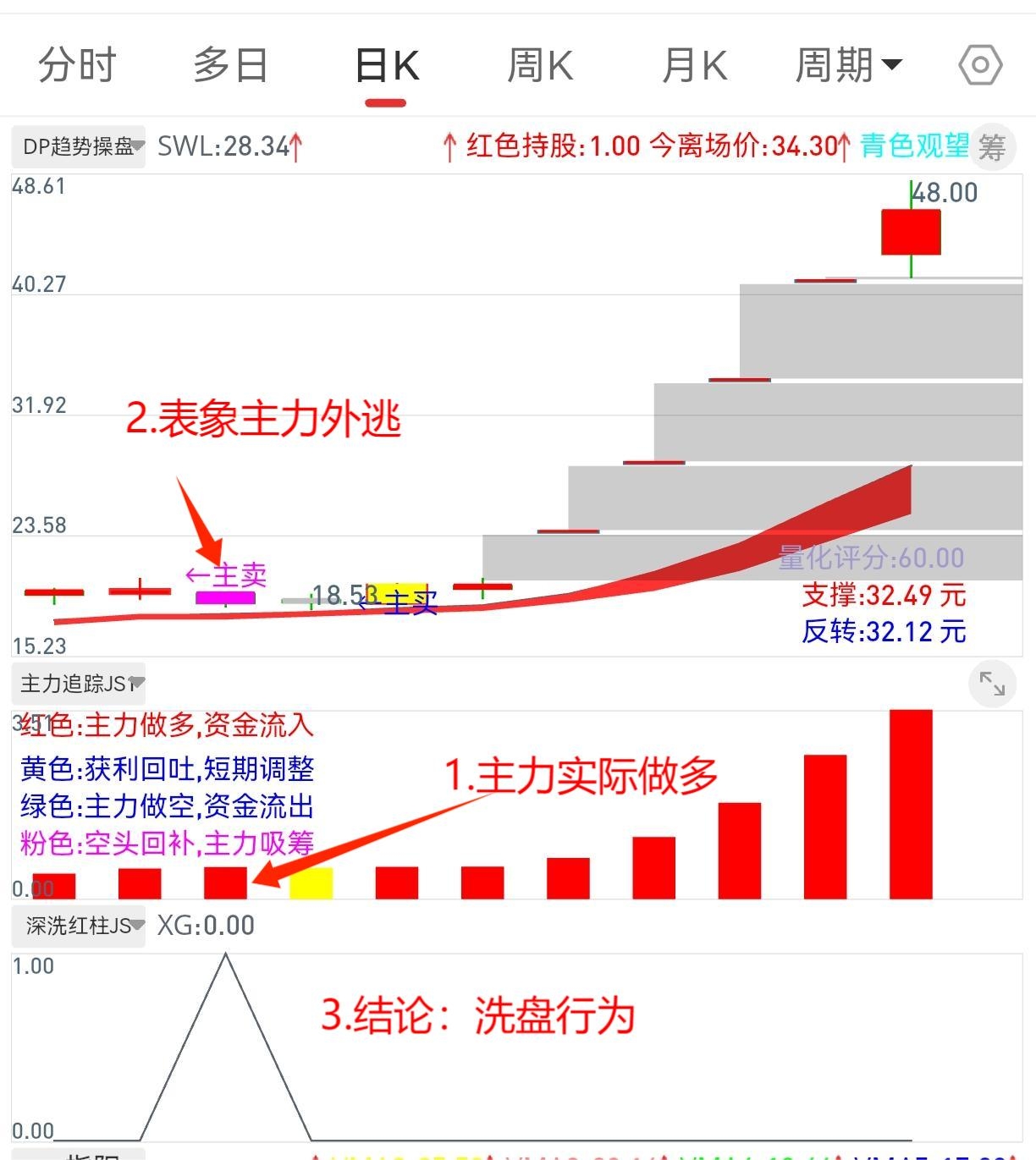Expand 主力追踪JS panel to fullscreen
1036x1160 pixels.
(x=991, y=683)
